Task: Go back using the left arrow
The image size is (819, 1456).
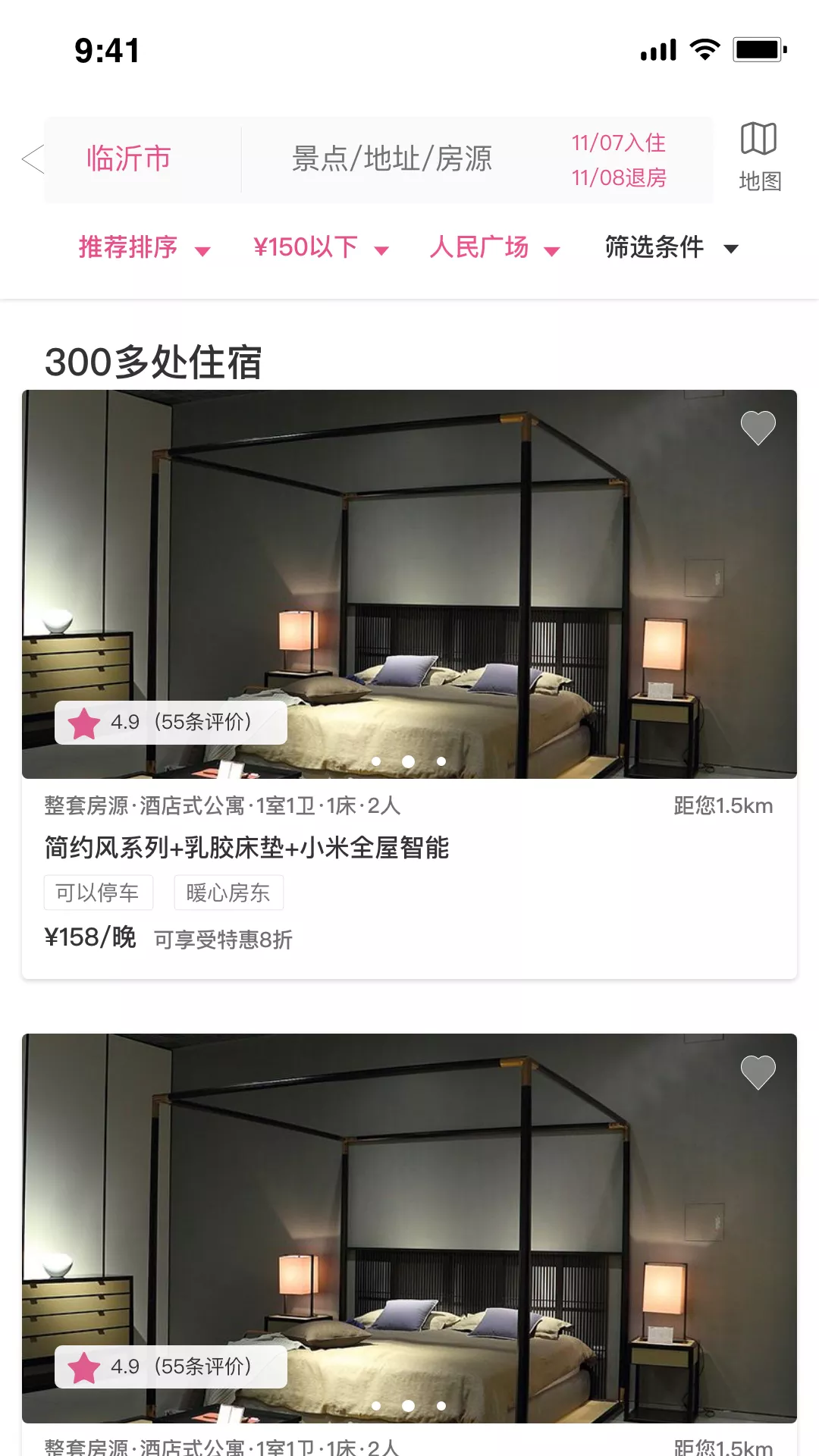Action: tap(33, 159)
